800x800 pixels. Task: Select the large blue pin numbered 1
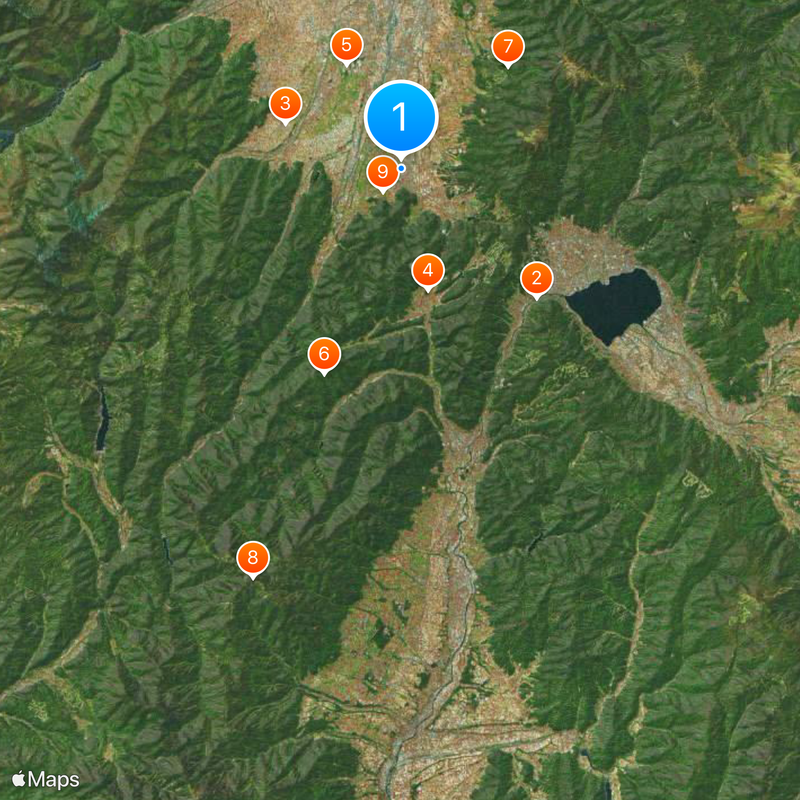[401, 118]
